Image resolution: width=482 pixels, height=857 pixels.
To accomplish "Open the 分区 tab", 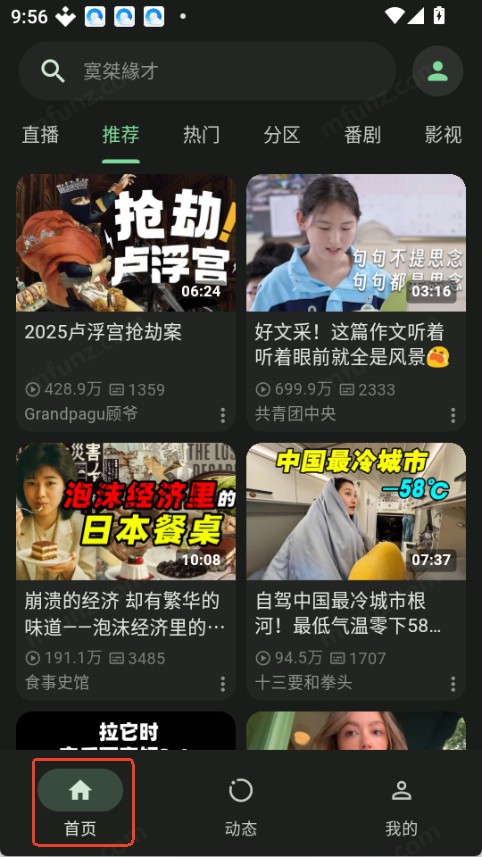I will [x=282, y=134].
